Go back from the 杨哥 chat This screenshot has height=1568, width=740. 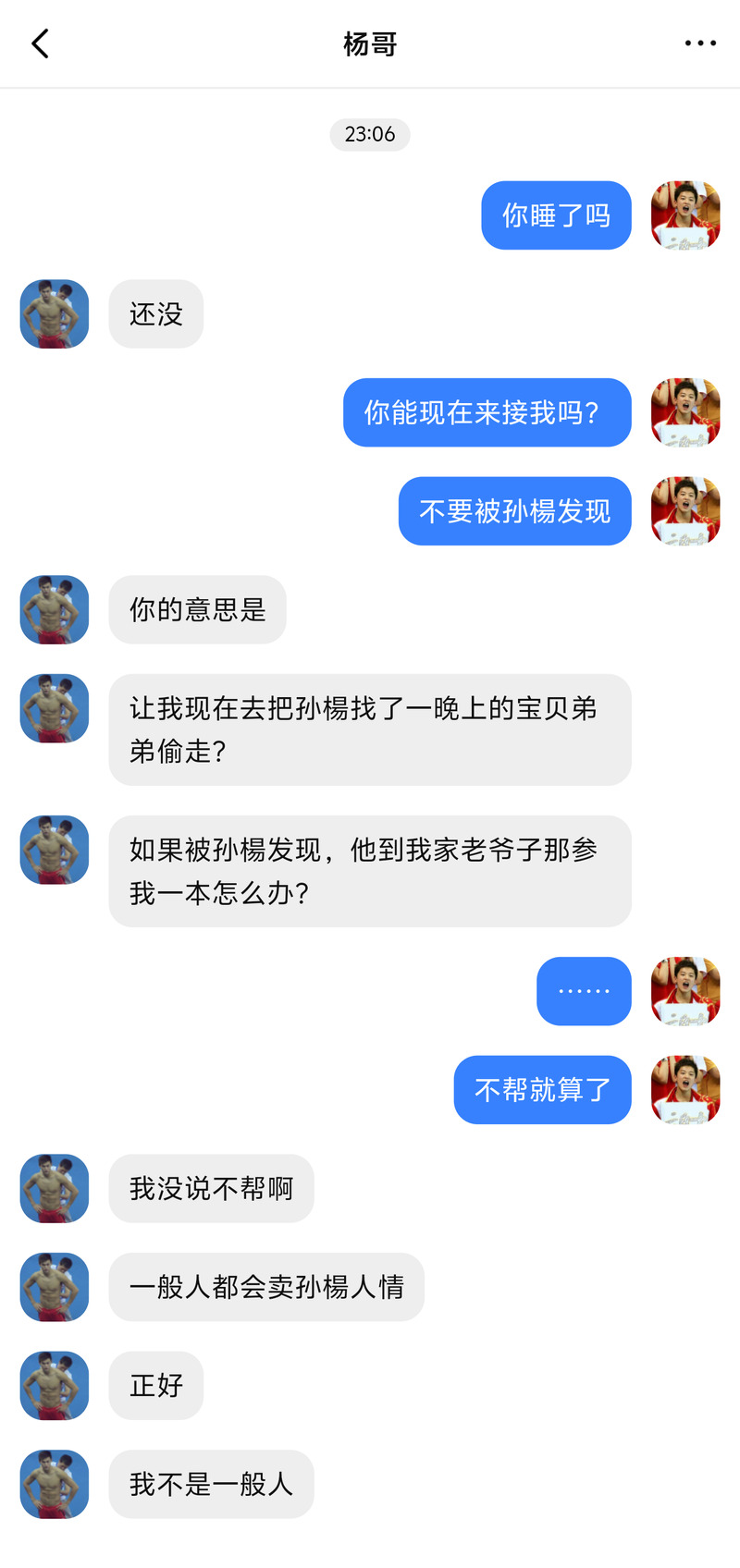(x=40, y=43)
